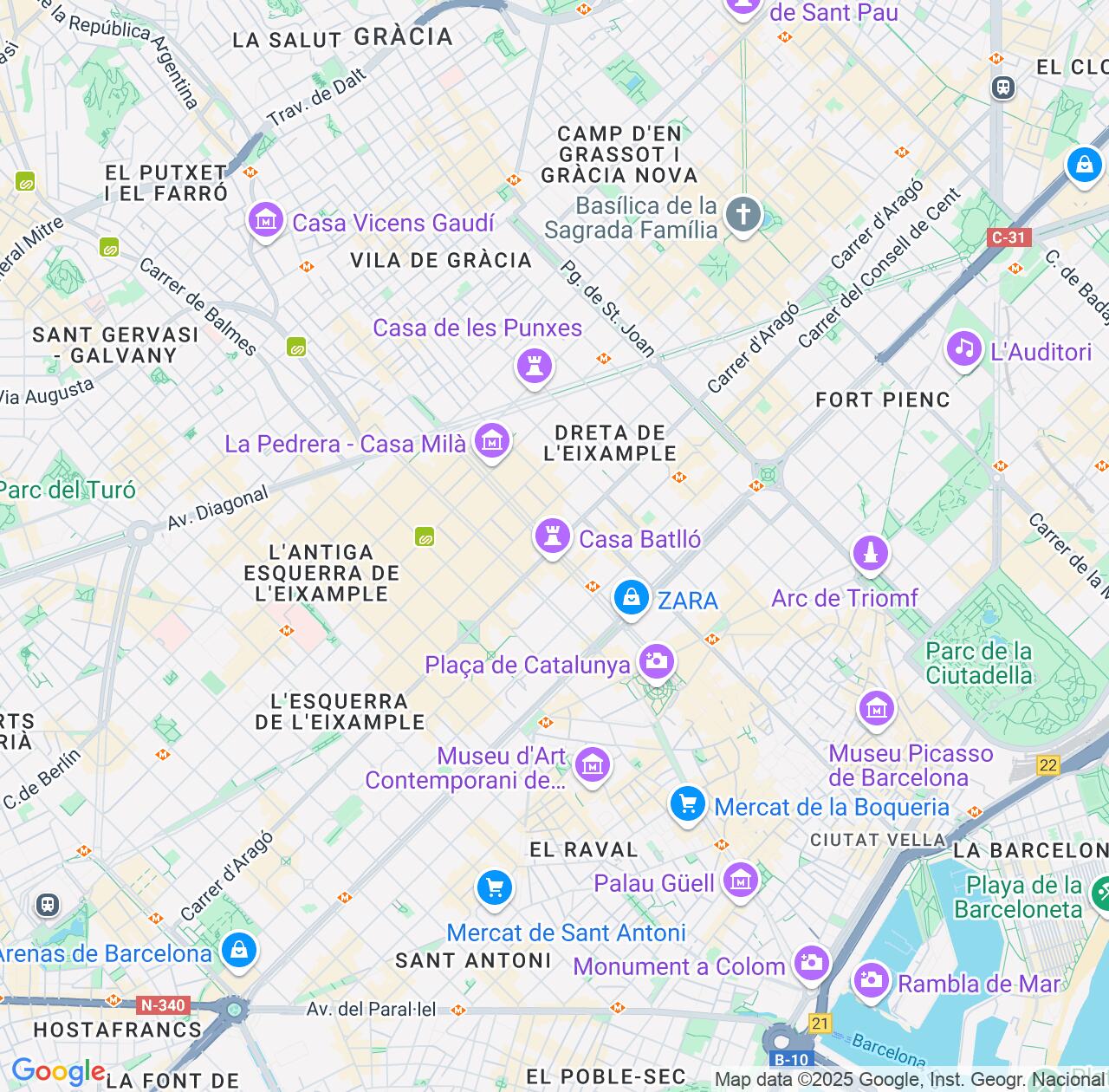1109x1092 pixels.
Task: Tap the La Pedrera - Casa Milà pin
Action: click(x=492, y=441)
